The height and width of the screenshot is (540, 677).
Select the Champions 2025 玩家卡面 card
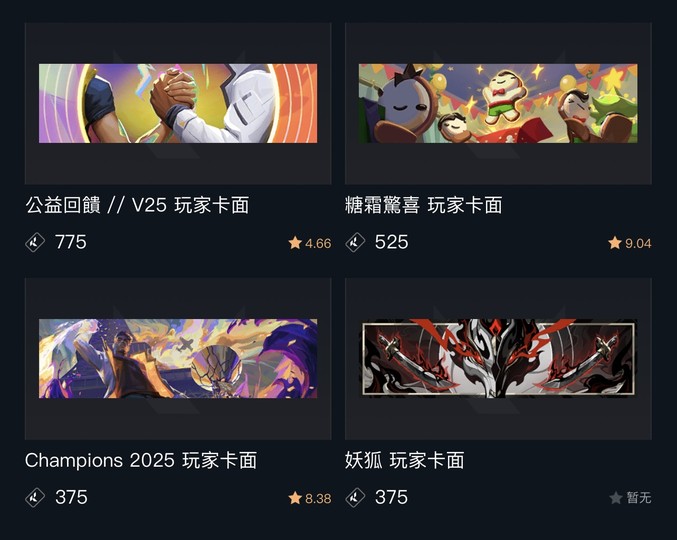(178, 359)
